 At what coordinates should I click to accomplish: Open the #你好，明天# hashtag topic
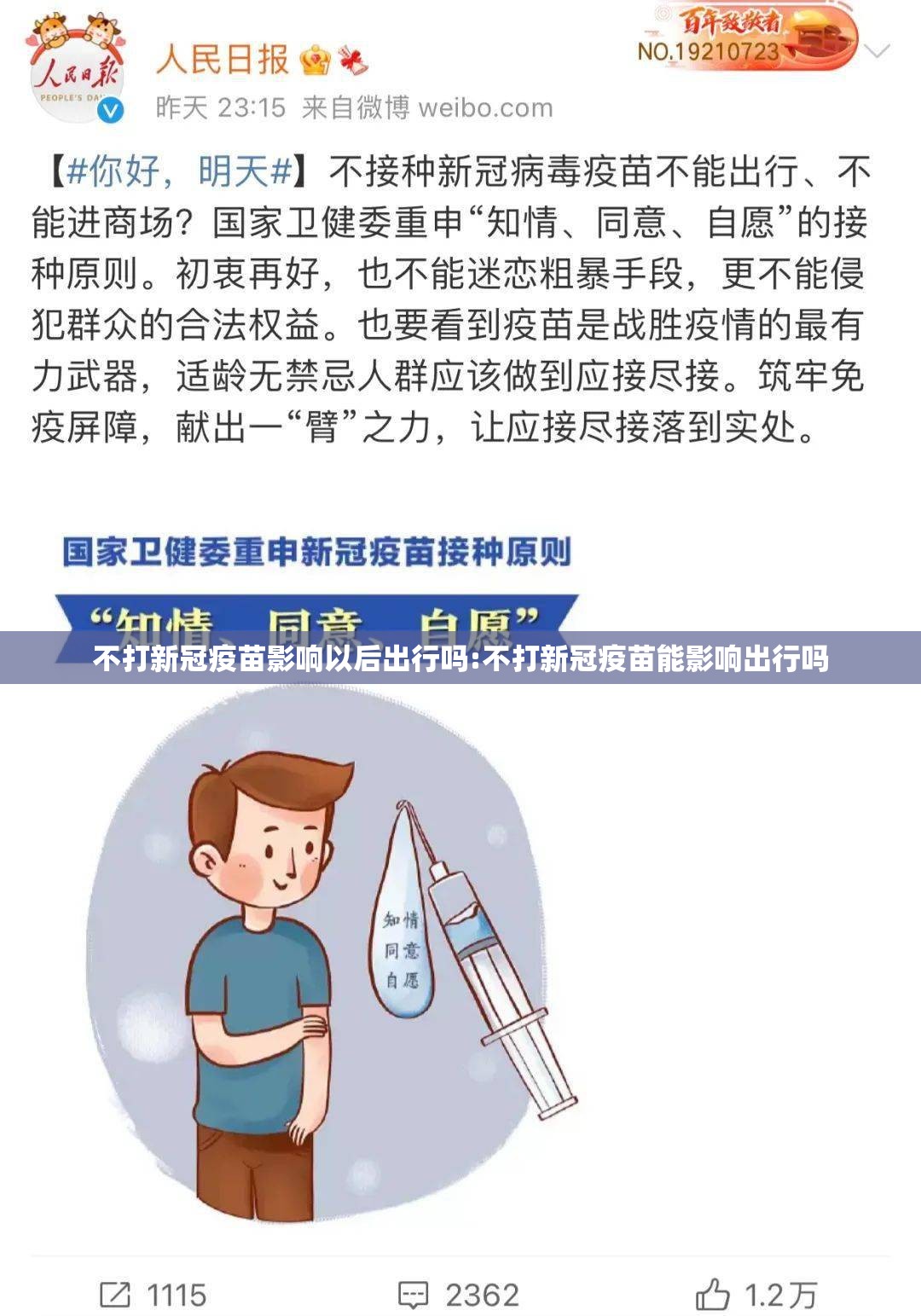[x=181, y=171]
